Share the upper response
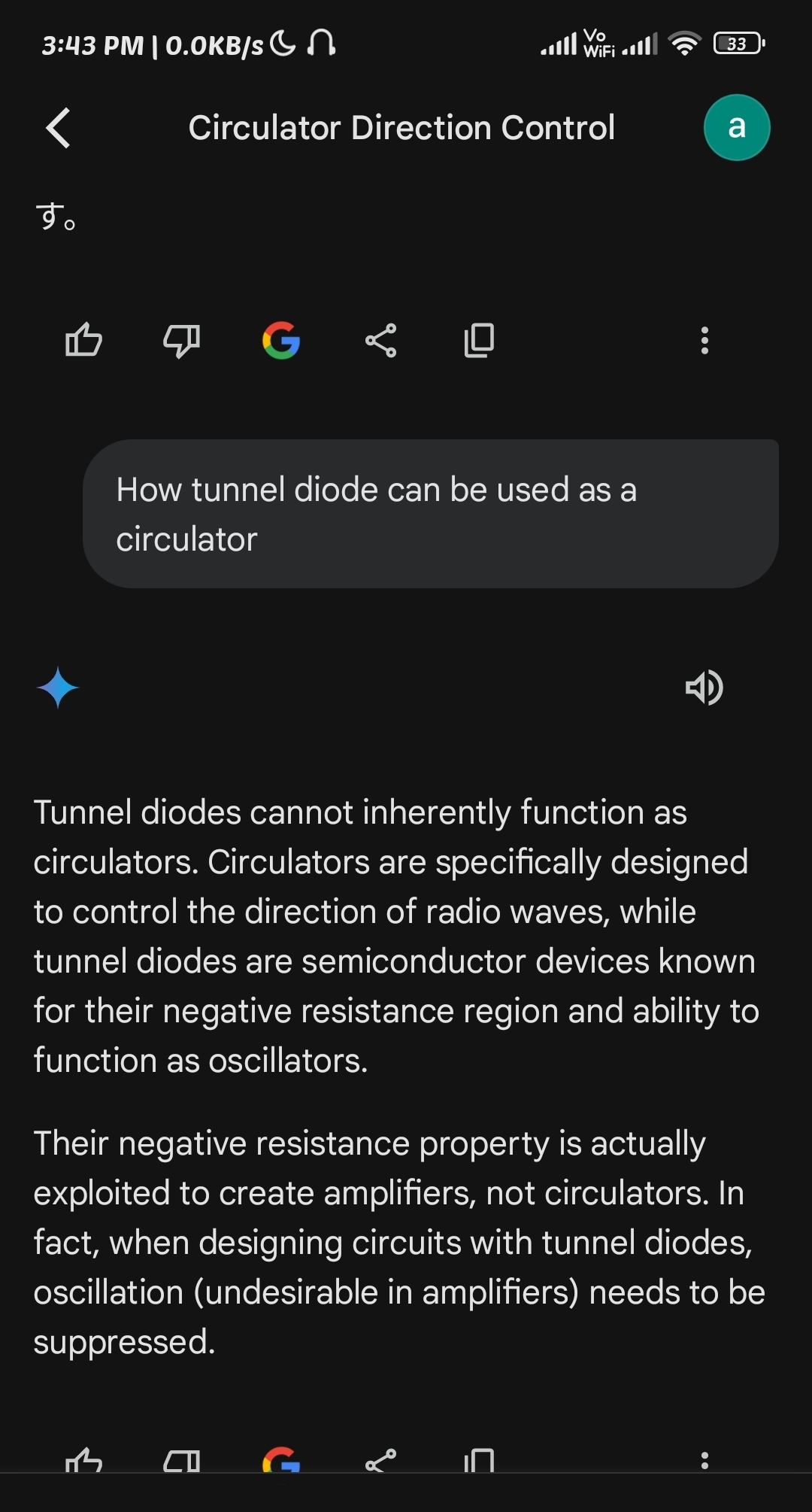Image resolution: width=812 pixels, height=1512 pixels. (x=380, y=341)
